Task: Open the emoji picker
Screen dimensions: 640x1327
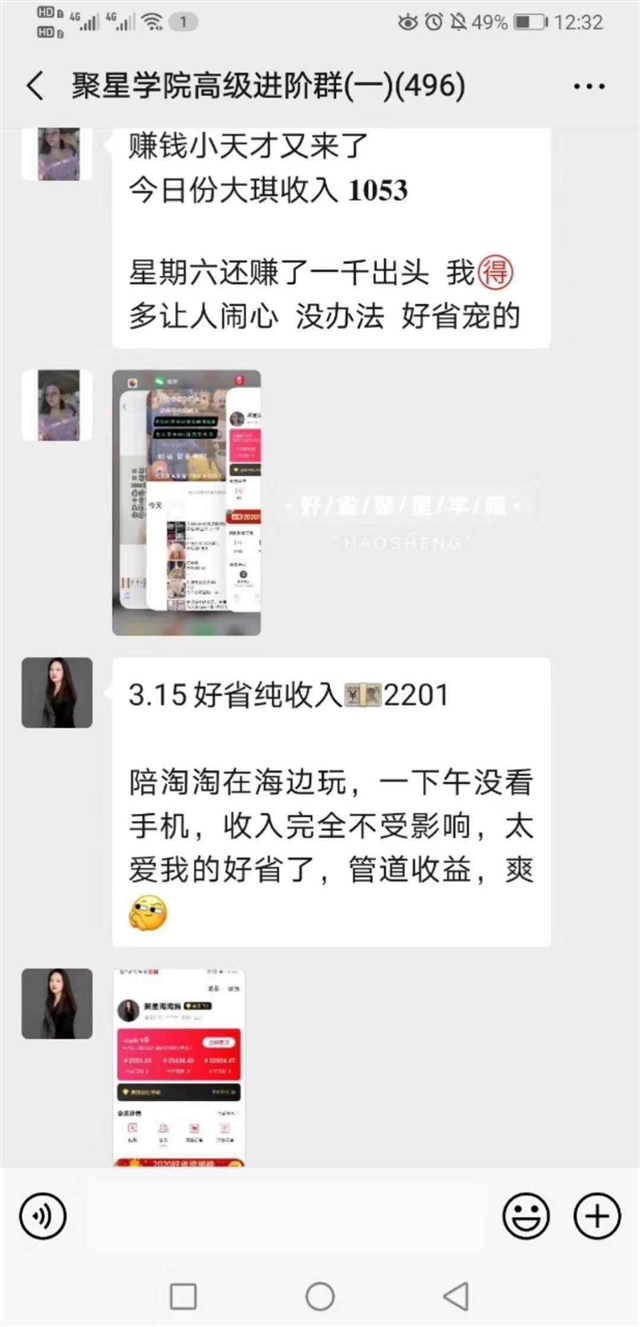Action: pyautogui.click(x=526, y=1216)
